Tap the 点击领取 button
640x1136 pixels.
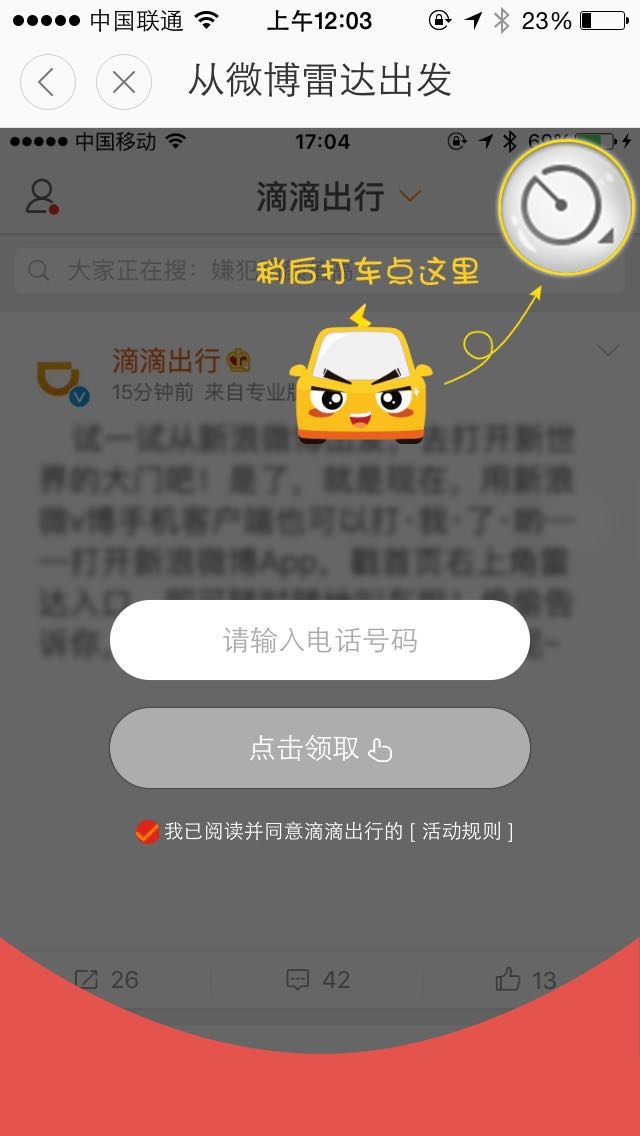pos(320,748)
